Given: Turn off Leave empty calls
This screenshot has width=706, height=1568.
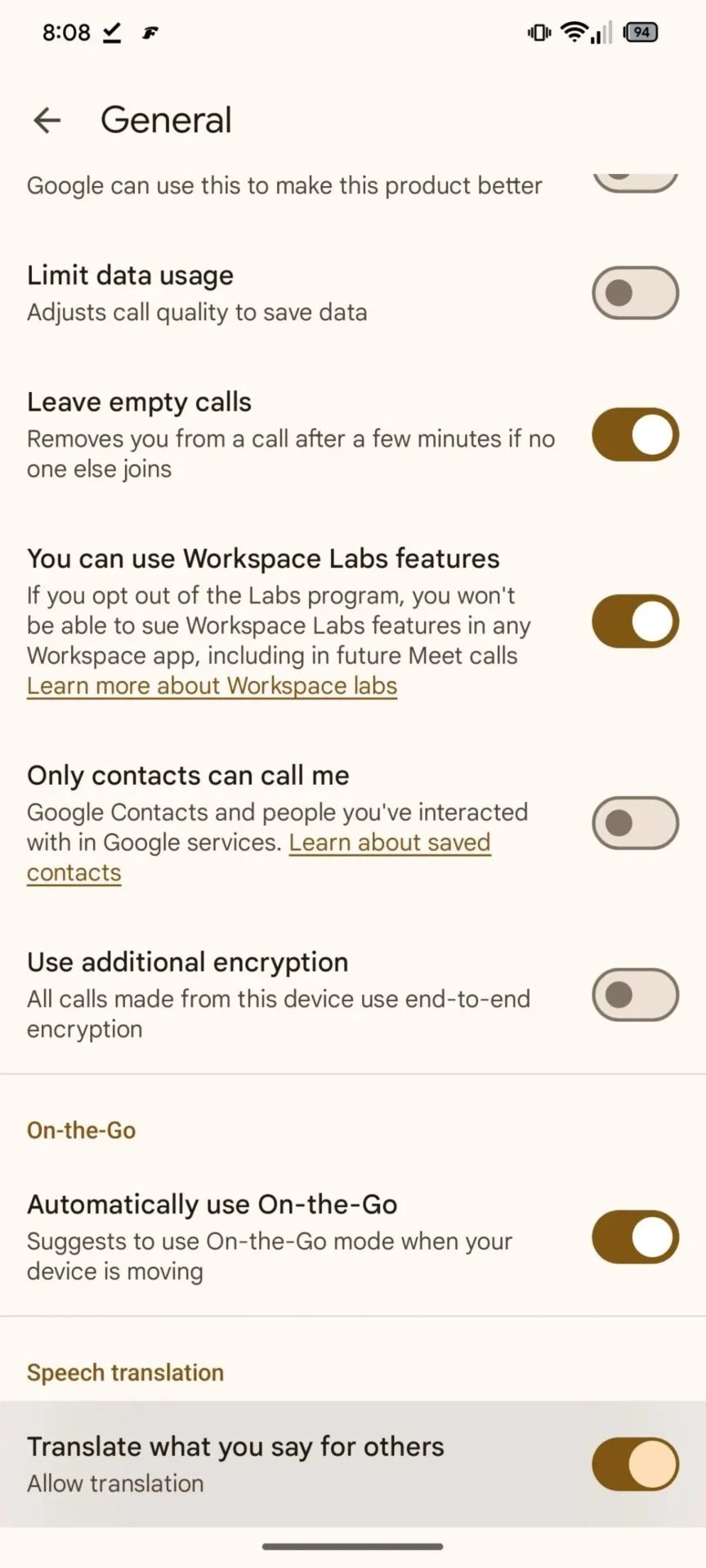Looking at the screenshot, I should pos(635,434).
